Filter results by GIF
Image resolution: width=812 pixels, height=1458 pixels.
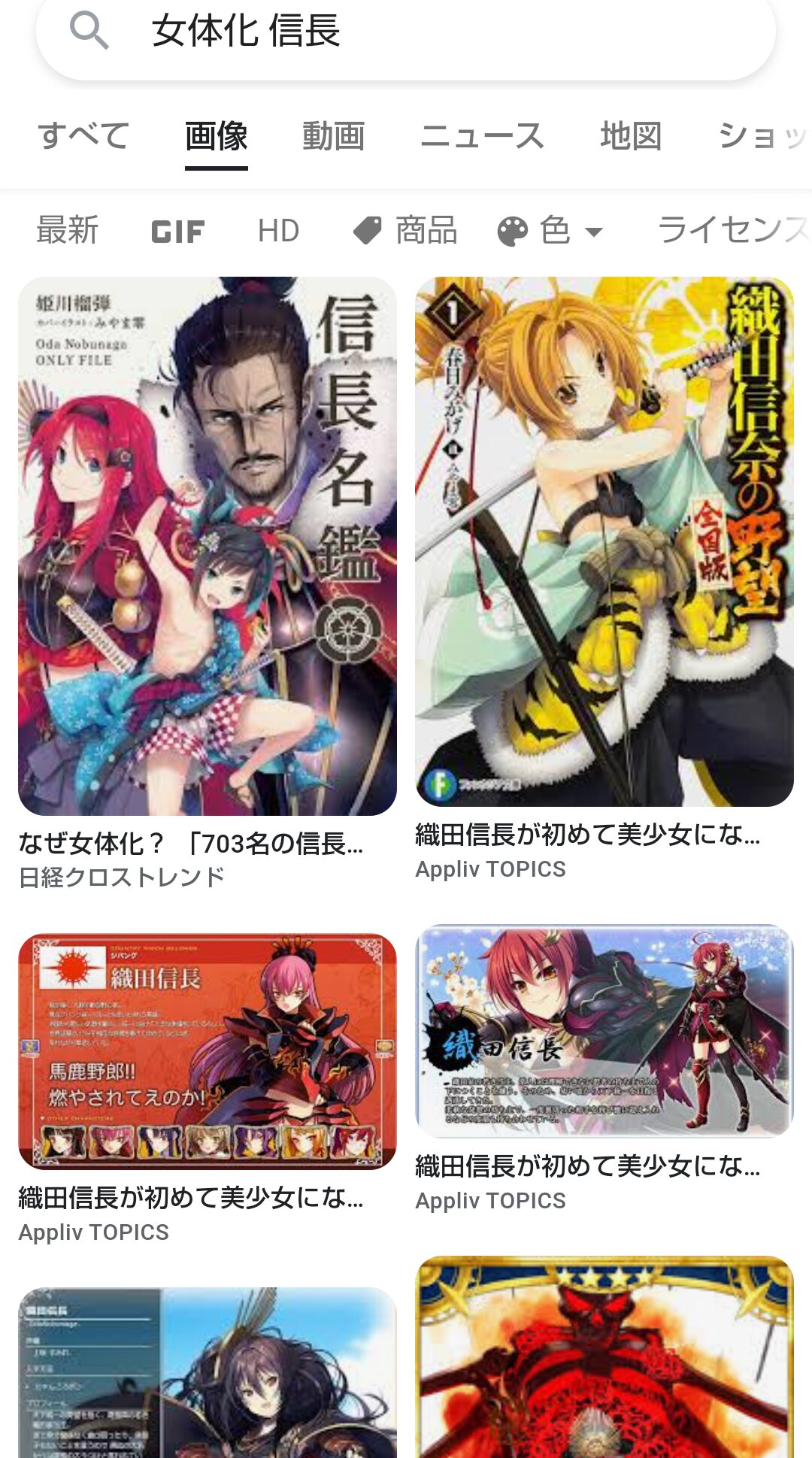click(x=177, y=232)
